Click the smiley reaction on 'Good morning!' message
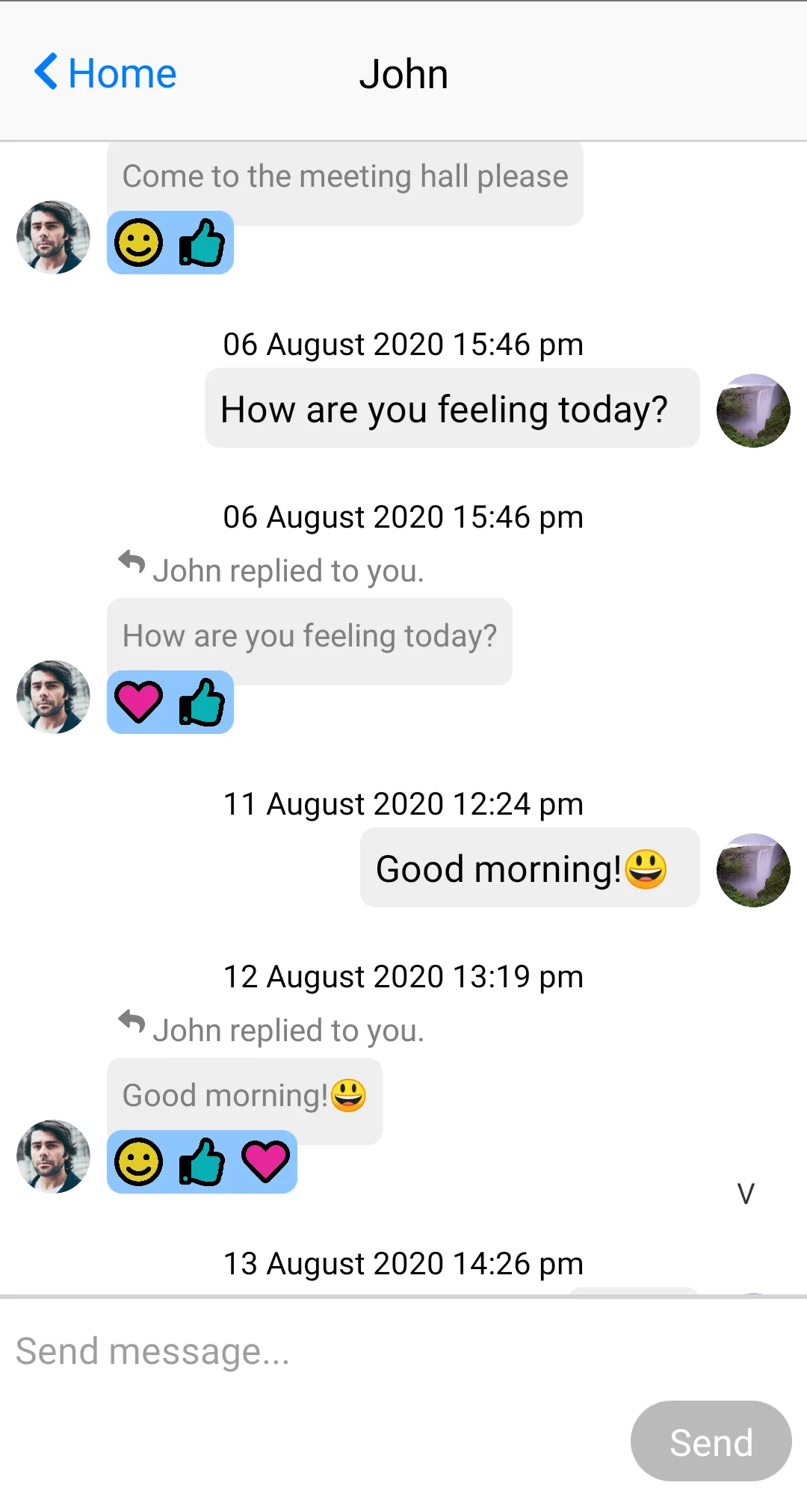This screenshot has width=807, height=1512. pyautogui.click(x=138, y=1161)
